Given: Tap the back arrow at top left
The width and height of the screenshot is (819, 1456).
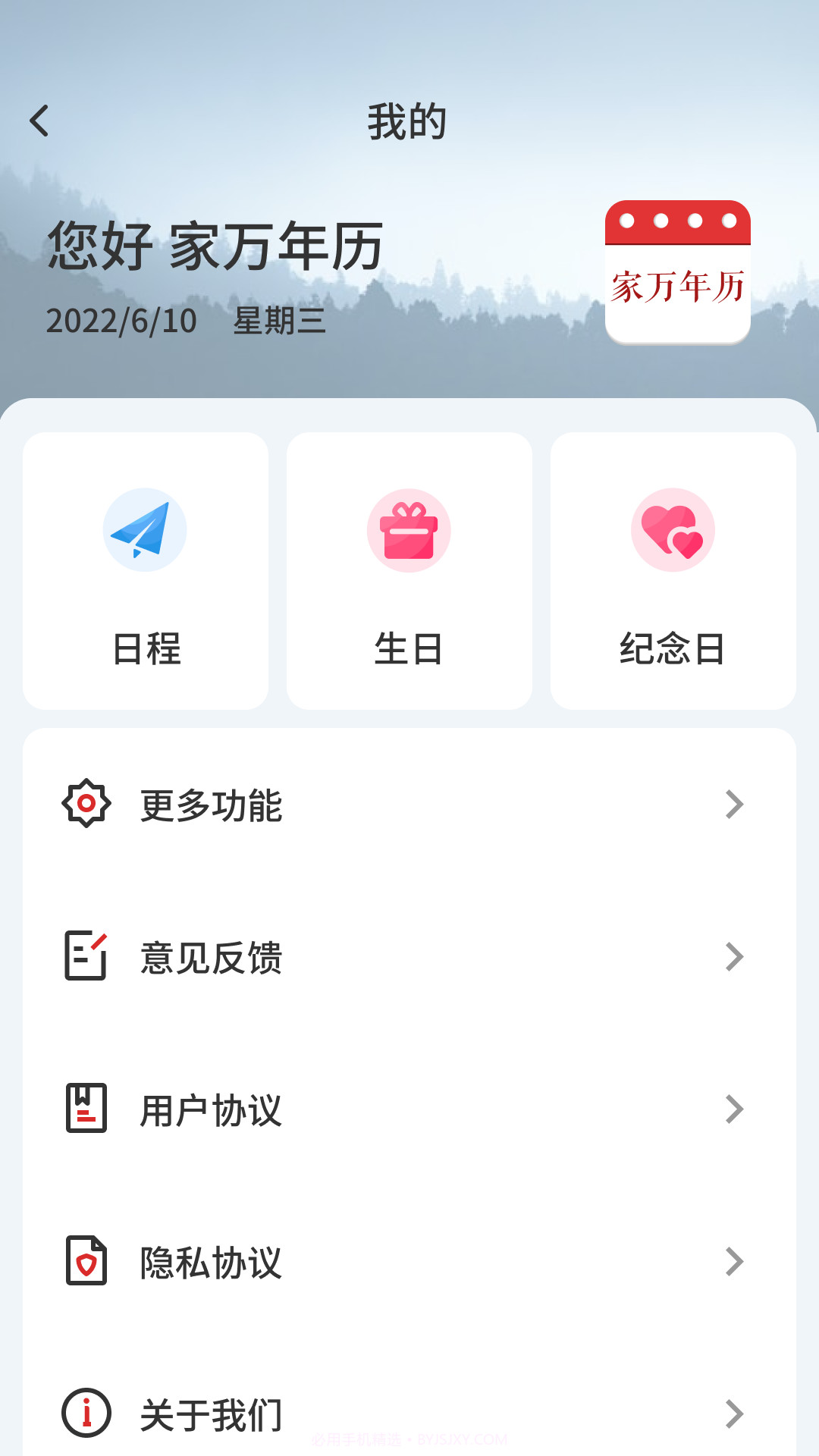Looking at the screenshot, I should pyautogui.click(x=39, y=120).
